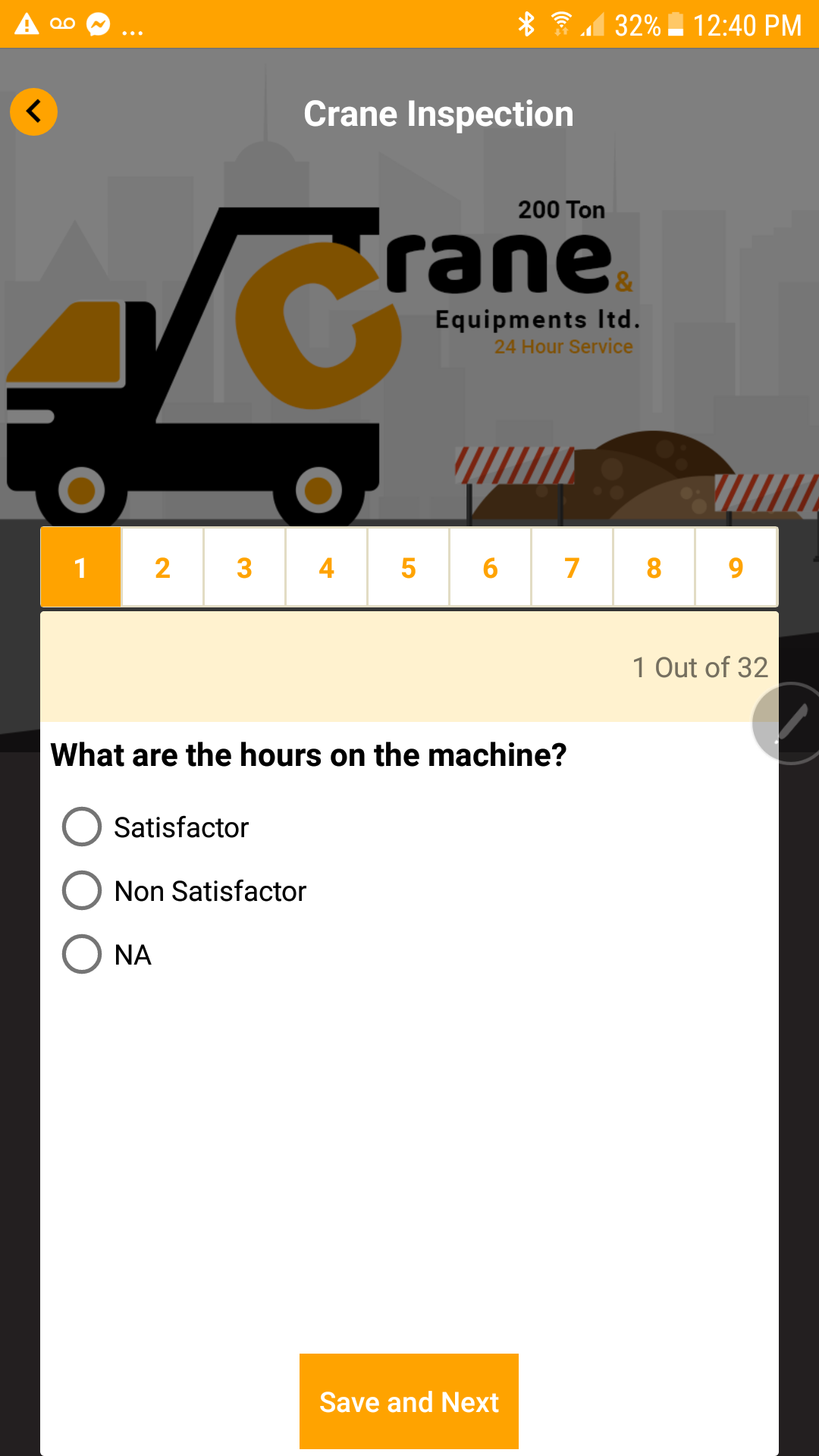Image resolution: width=819 pixels, height=1456 pixels.
Task: Select question 1 in the number strip
Action: [x=80, y=567]
